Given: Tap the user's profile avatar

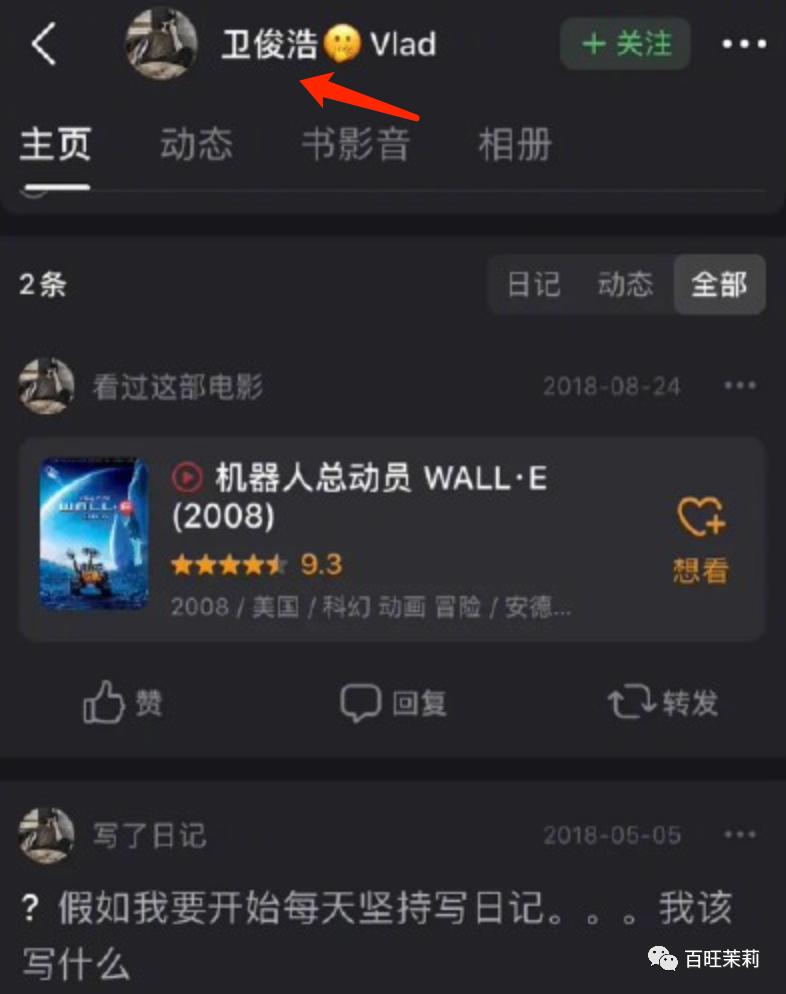Looking at the screenshot, I should click(160, 45).
